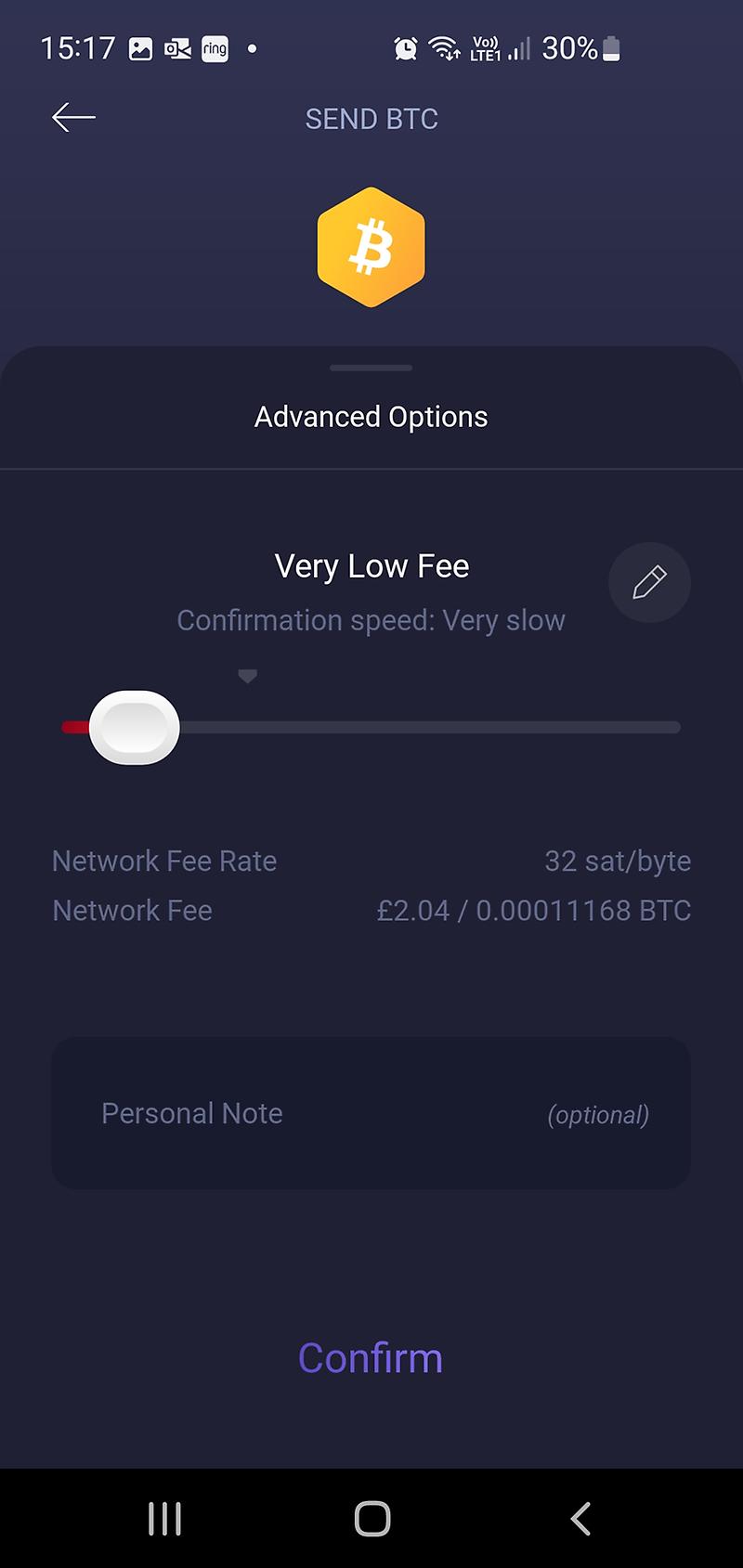Screen dimensions: 743x1568
Task: Go to the home screen
Action: click(x=372, y=1519)
